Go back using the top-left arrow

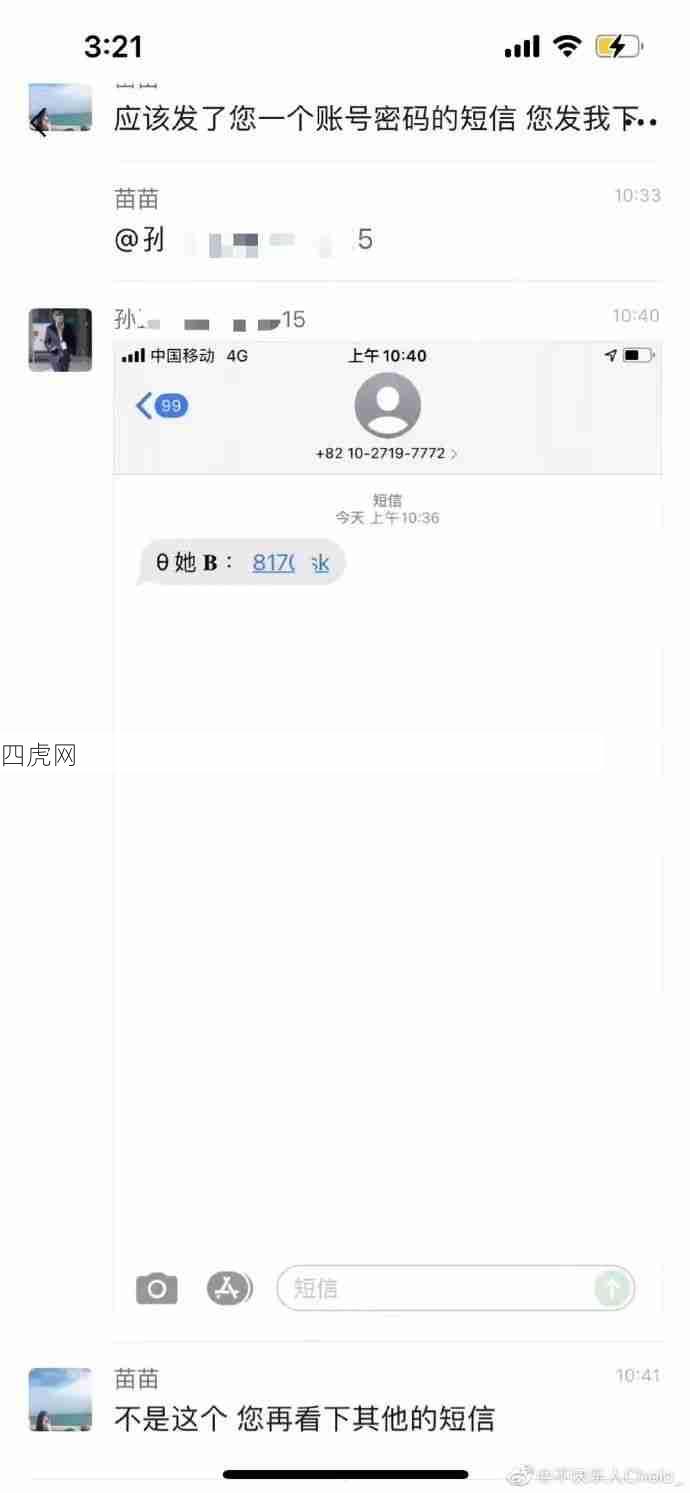click(40, 123)
